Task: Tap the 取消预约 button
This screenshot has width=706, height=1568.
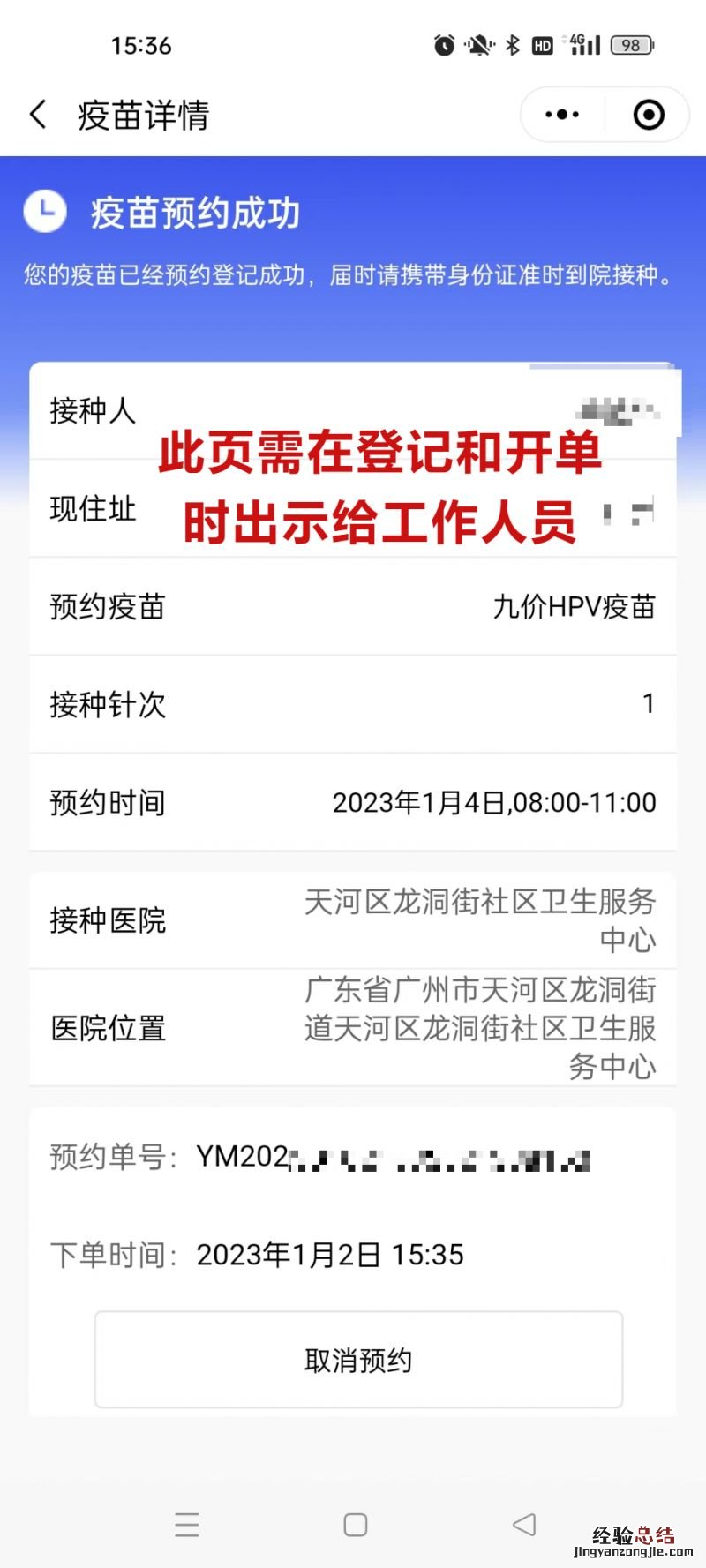Action: click(358, 1360)
